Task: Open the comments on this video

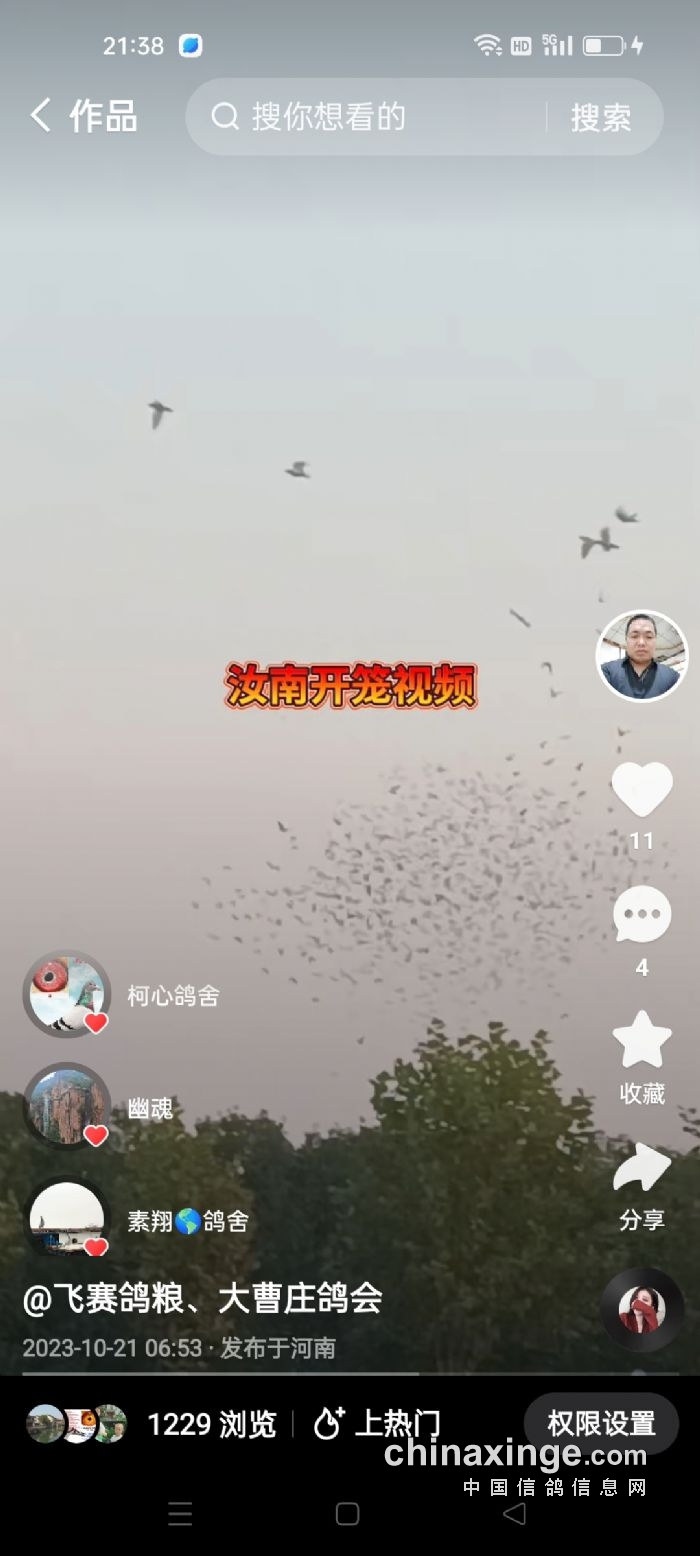Action: tap(642, 914)
